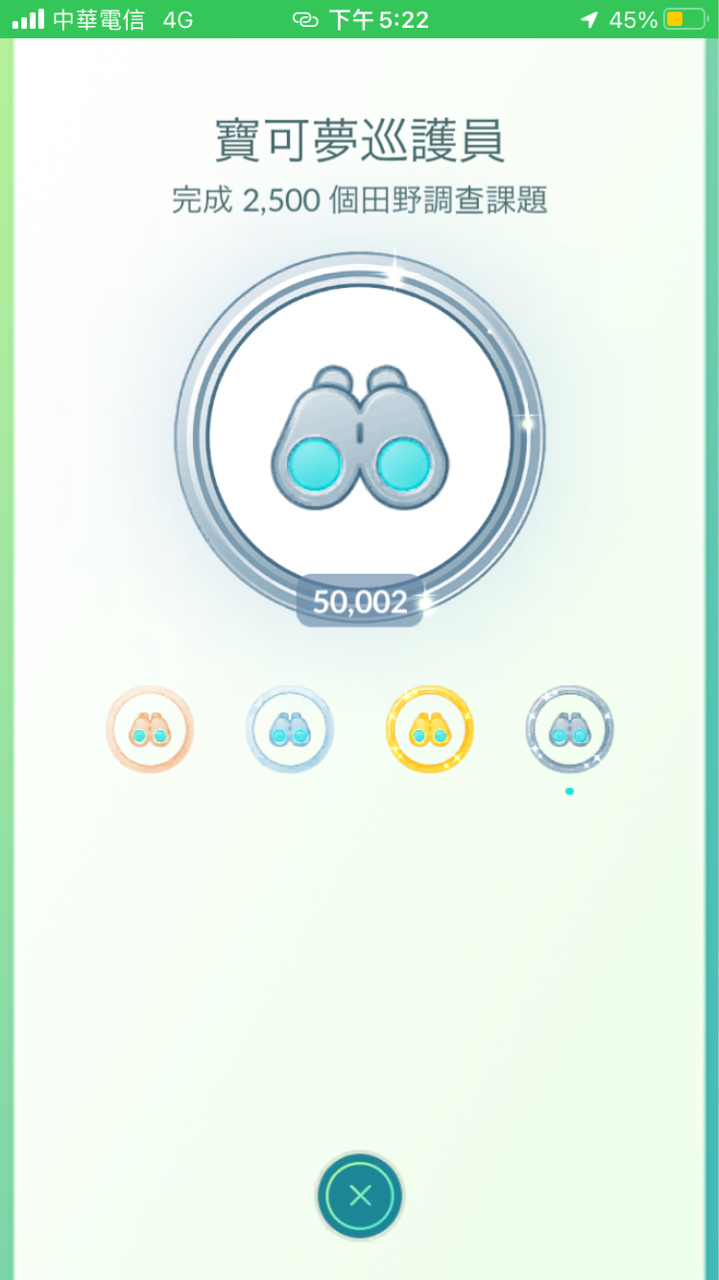Select the silver binoculars medal tier
This screenshot has height=1280, width=719.
[290, 730]
